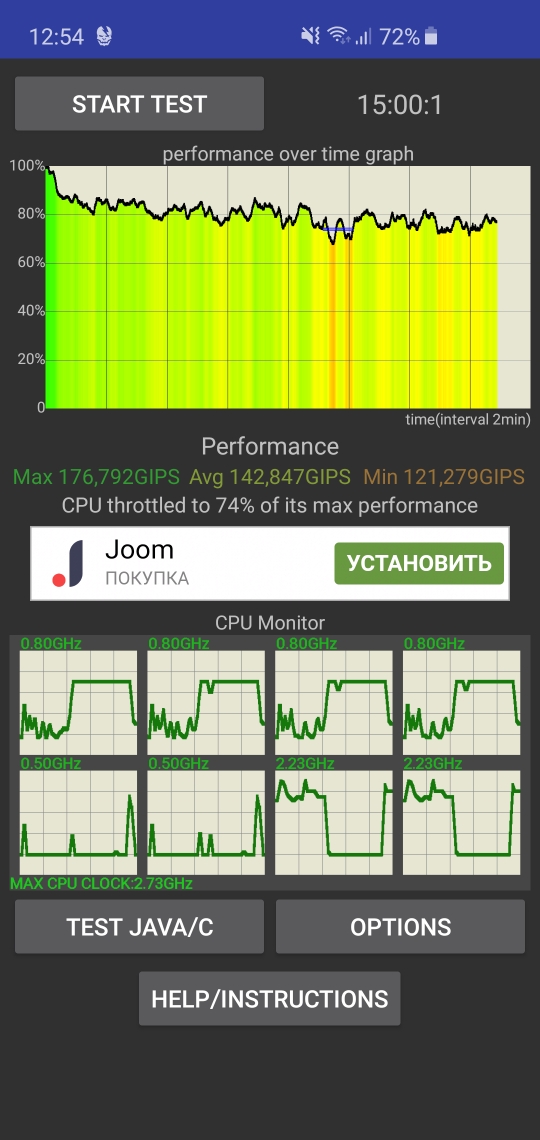This screenshot has width=540, height=1140.
Task: Open the OPTIONS screen
Action: [x=400, y=927]
